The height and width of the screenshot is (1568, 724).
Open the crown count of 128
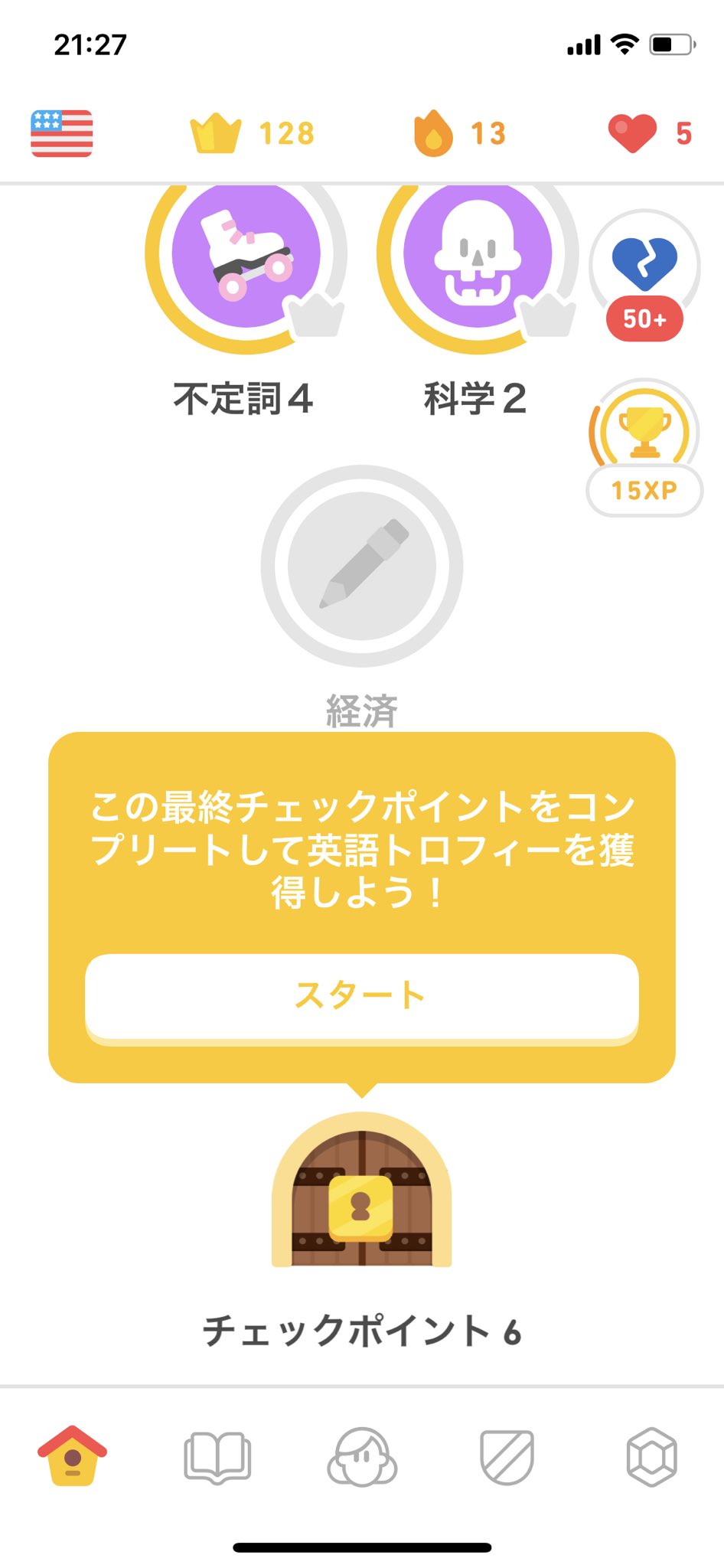click(x=253, y=133)
